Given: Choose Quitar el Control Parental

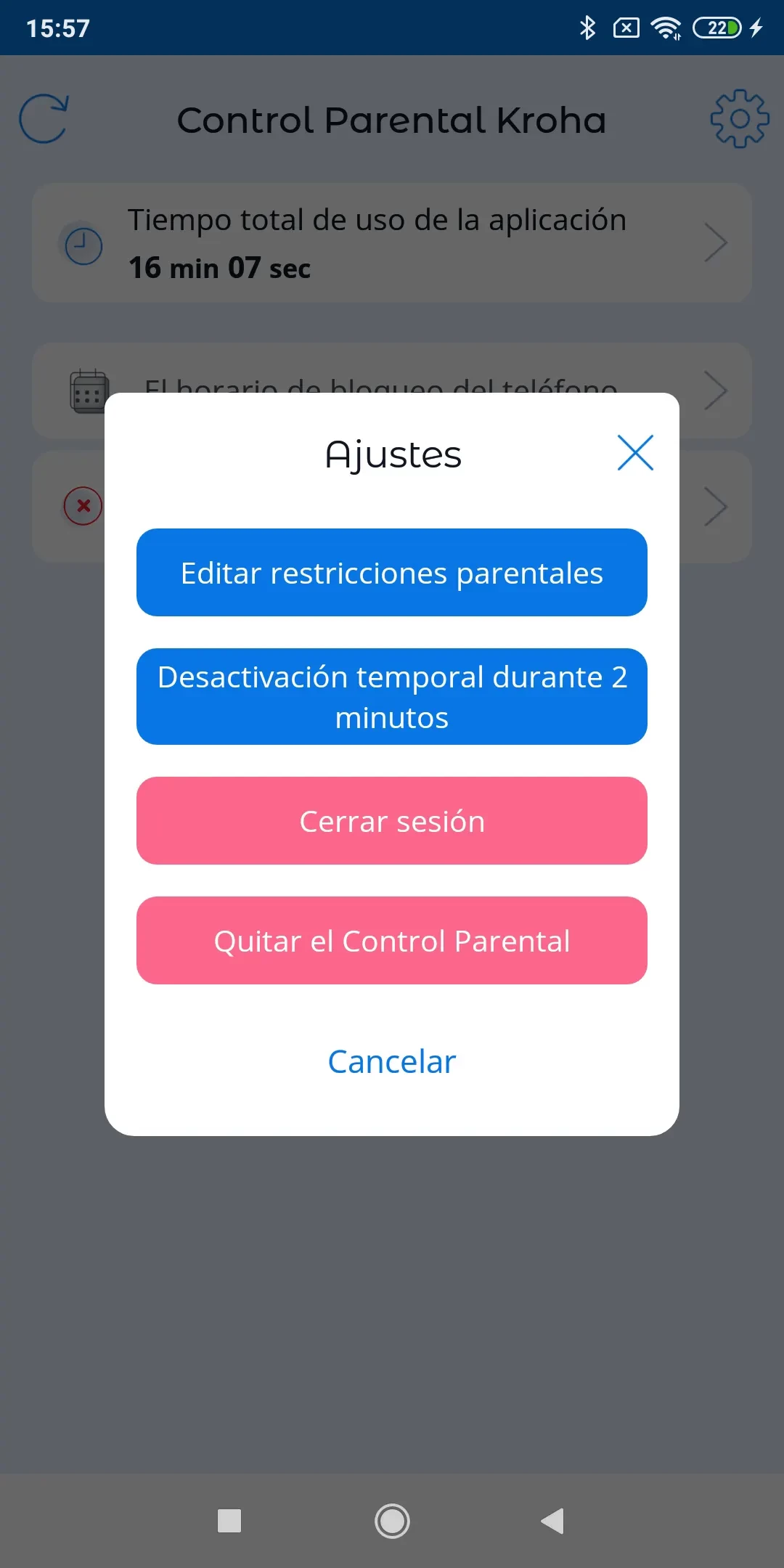Looking at the screenshot, I should (392, 941).
